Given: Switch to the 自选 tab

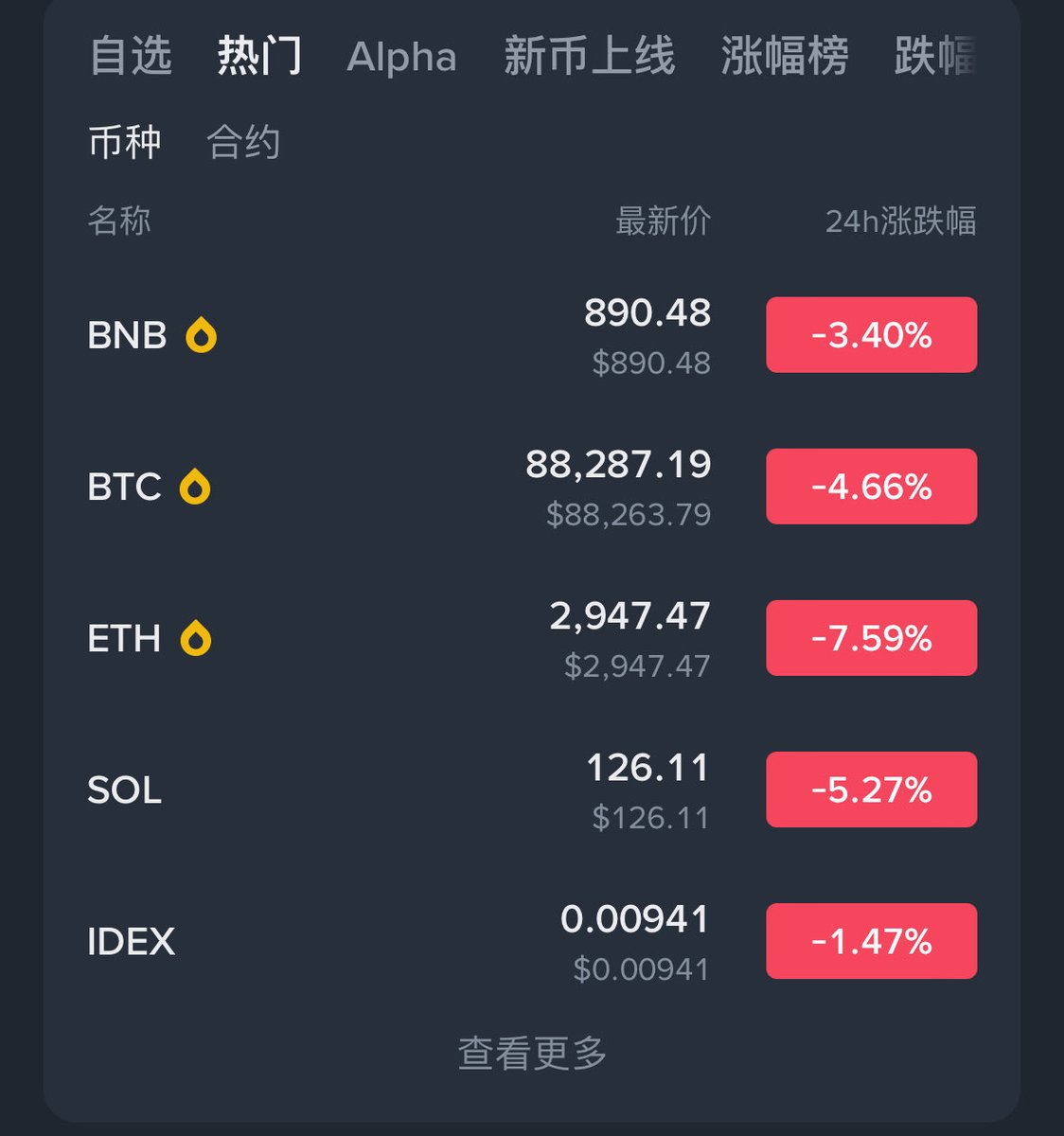Looking at the screenshot, I should [x=131, y=56].
